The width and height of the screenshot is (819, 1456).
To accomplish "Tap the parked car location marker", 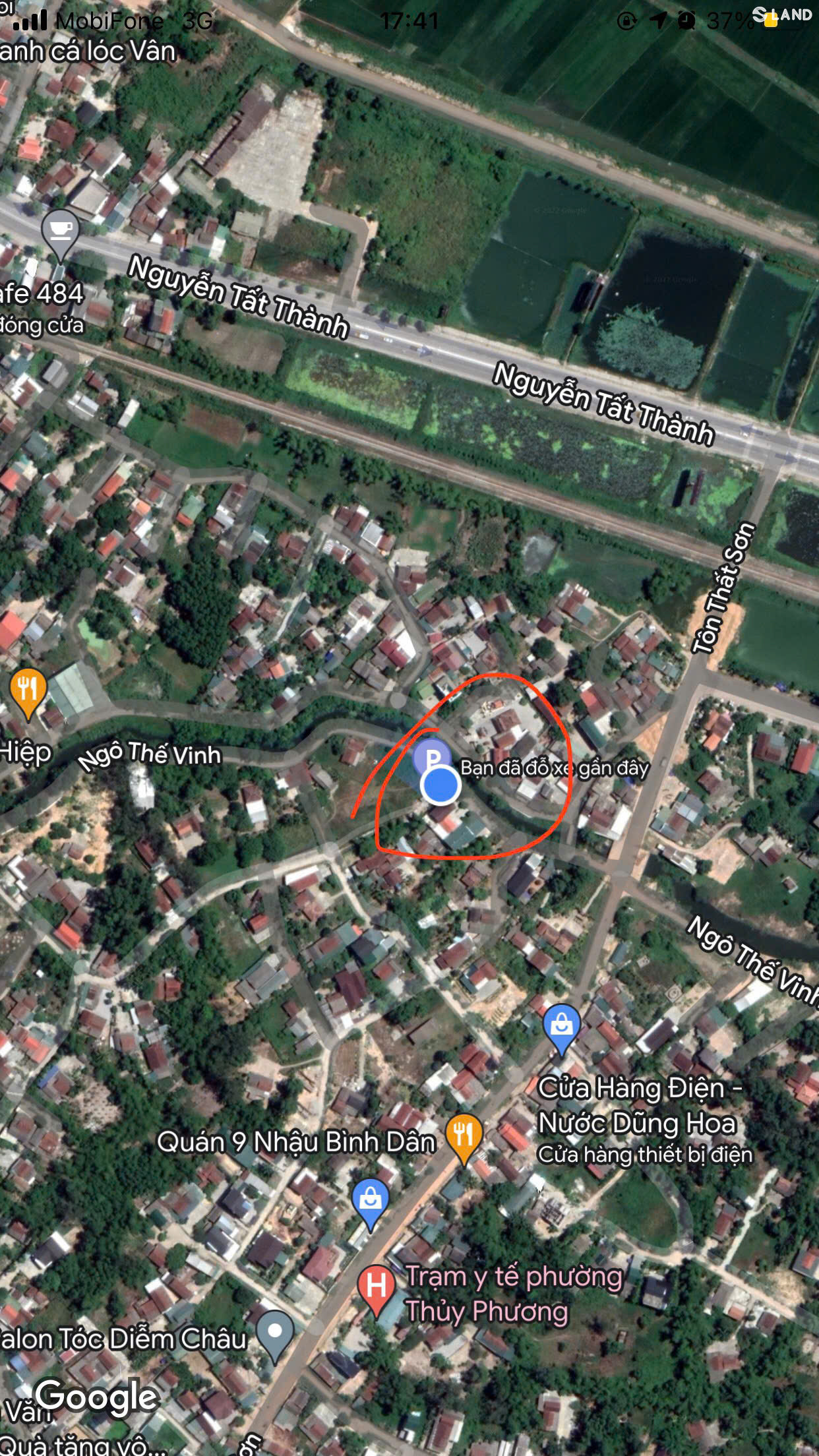I will (432, 756).
